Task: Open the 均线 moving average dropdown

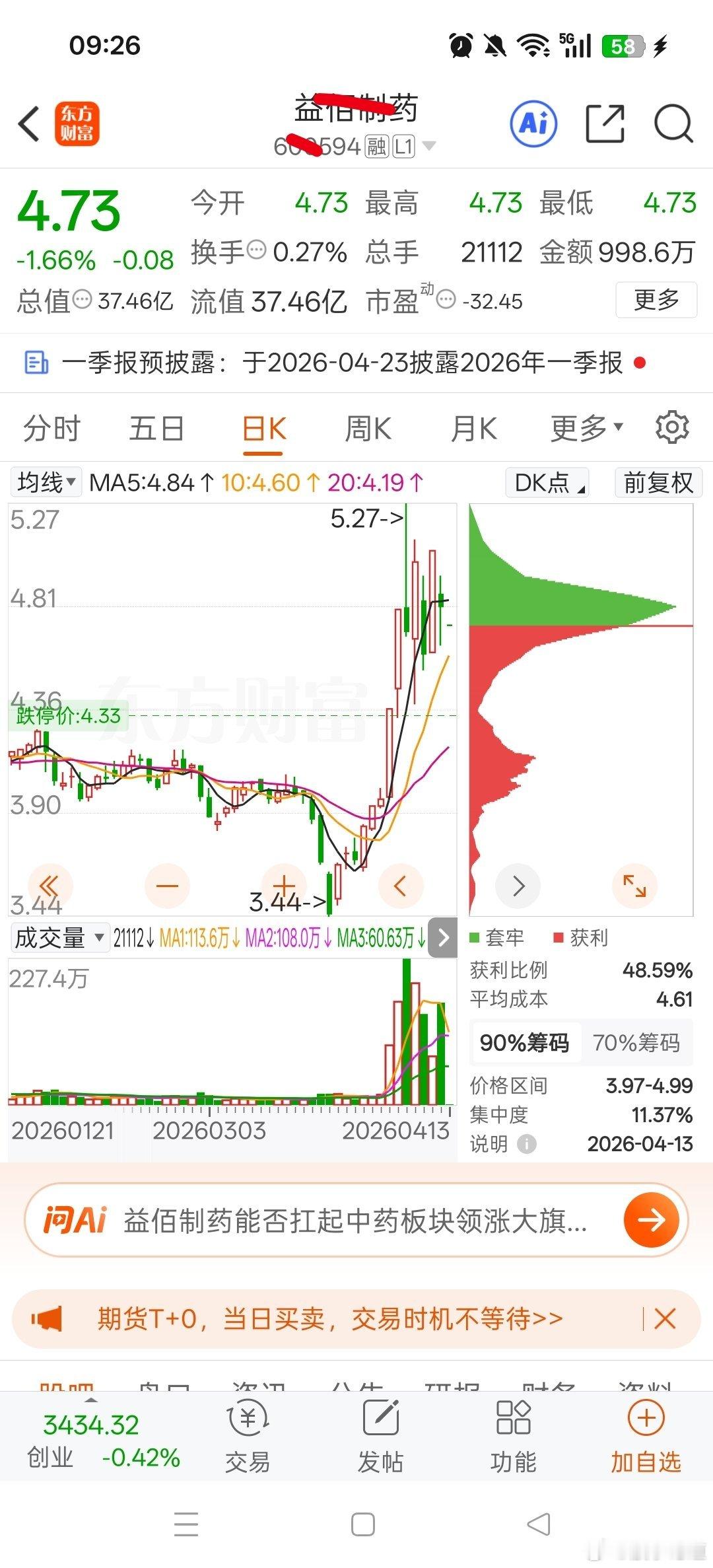Action: [44, 483]
